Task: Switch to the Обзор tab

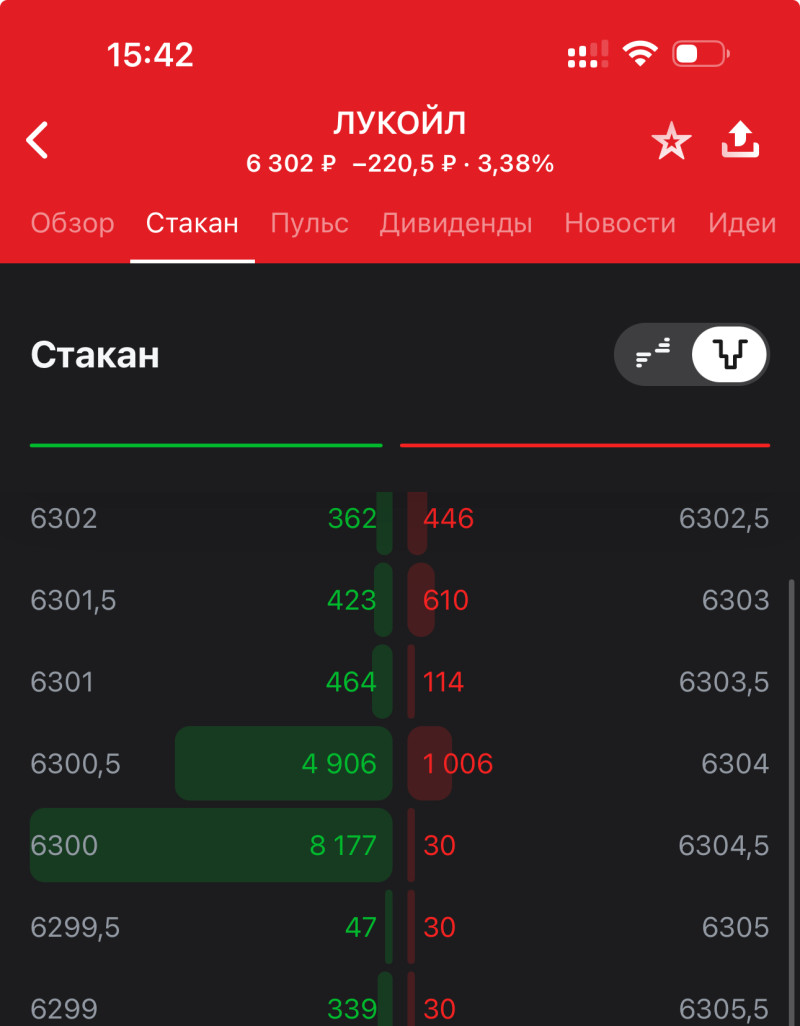Action: [x=72, y=223]
